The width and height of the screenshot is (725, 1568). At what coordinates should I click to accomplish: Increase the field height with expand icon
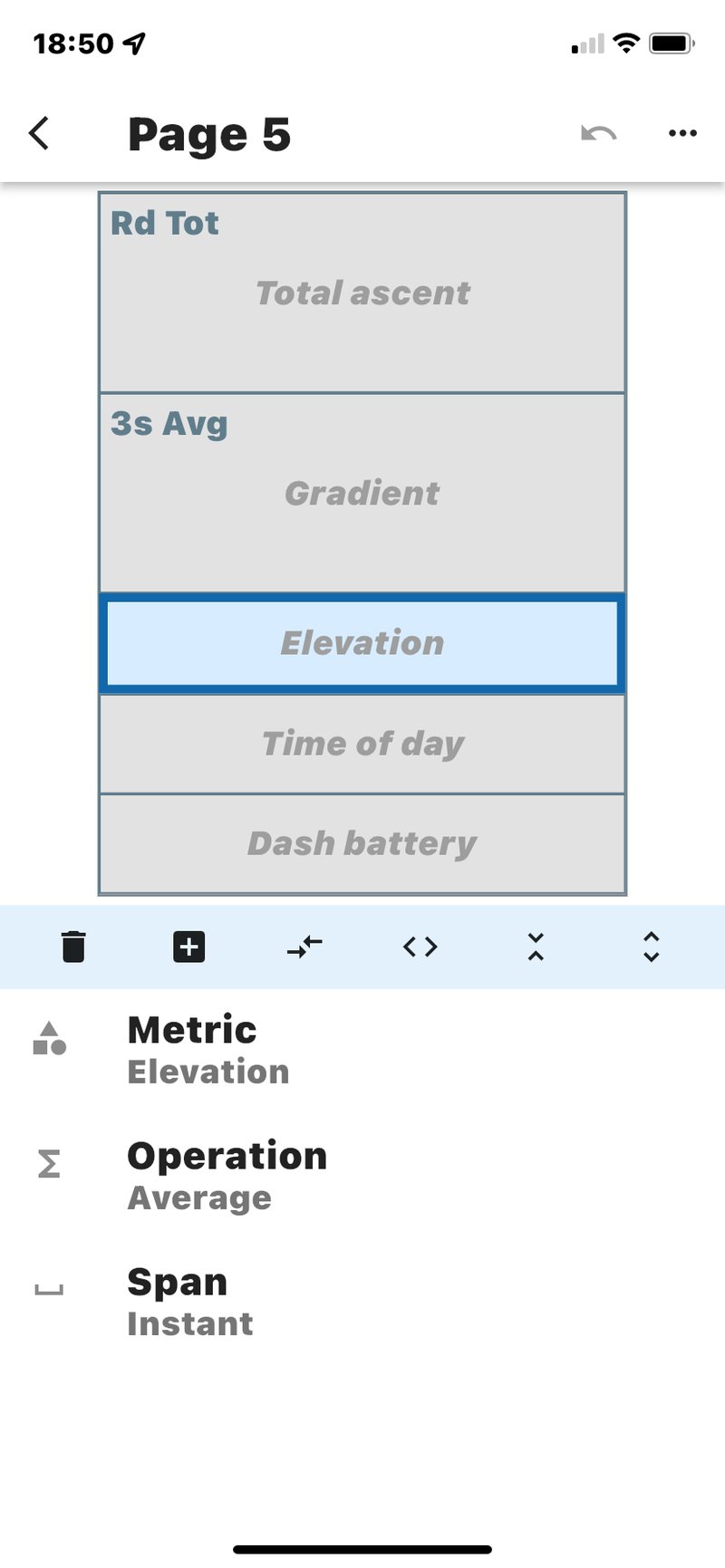coord(651,947)
